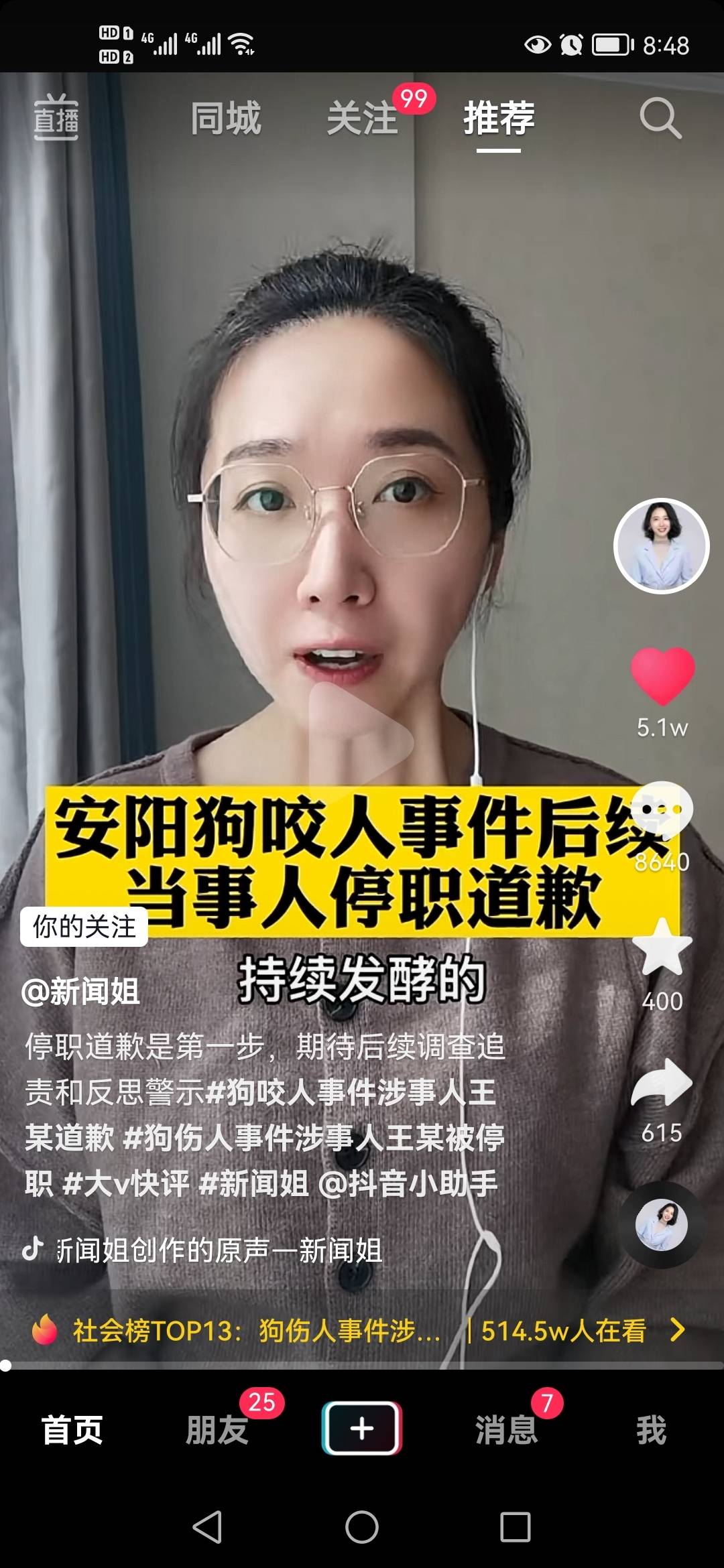Image resolution: width=724 pixels, height=1568 pixels.
Task: Go to the 朋友 tab
Action: (217, 1429)
